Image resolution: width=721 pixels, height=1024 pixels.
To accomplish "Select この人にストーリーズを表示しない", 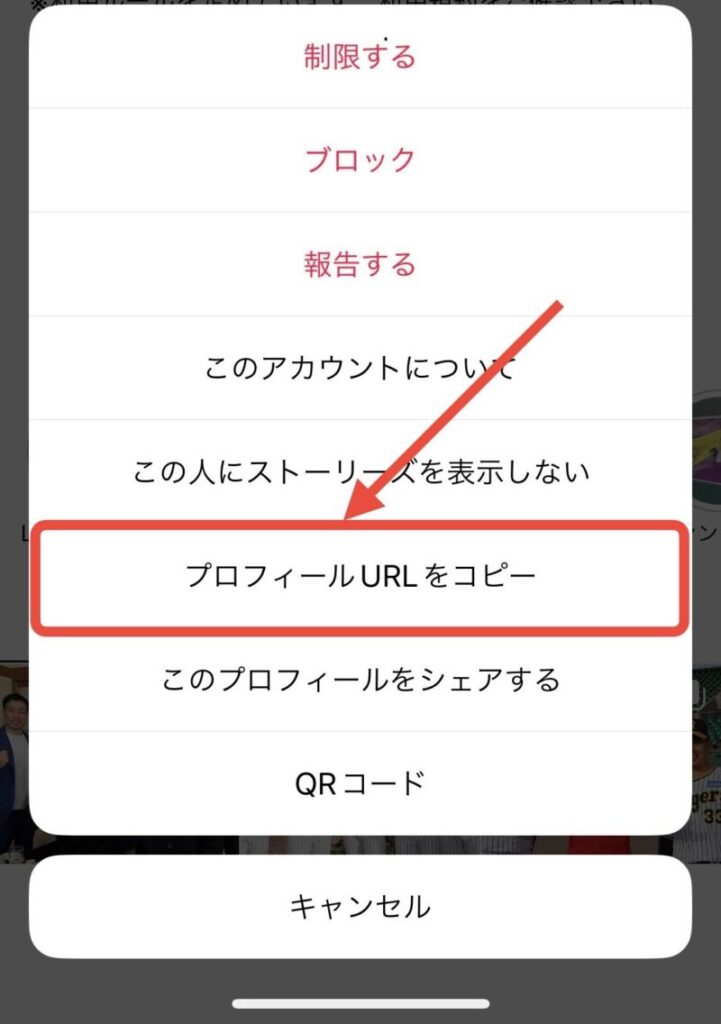I will 360,472.
